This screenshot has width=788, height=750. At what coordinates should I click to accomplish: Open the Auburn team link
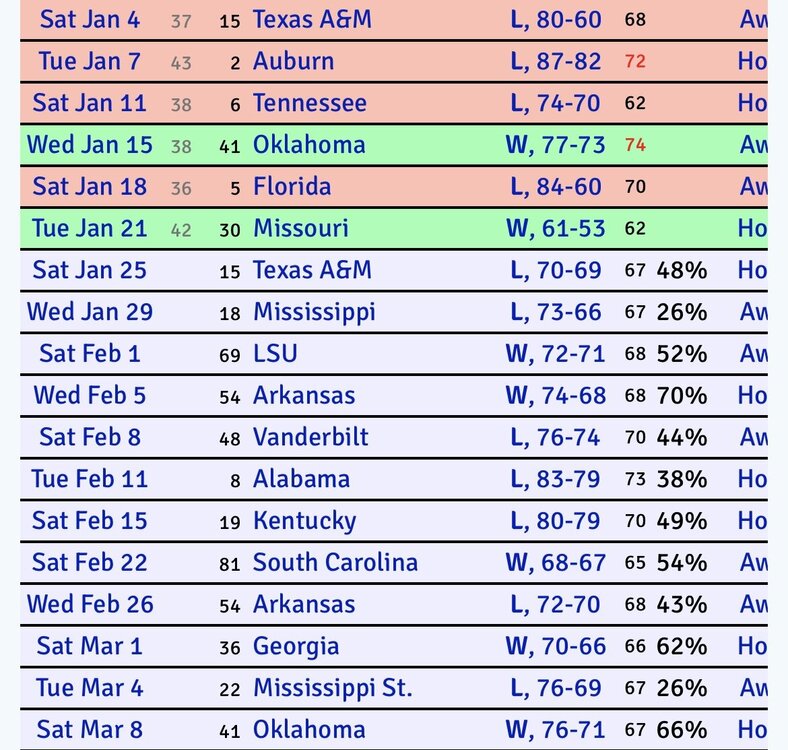pyautogui.click(x=293, y=61)
